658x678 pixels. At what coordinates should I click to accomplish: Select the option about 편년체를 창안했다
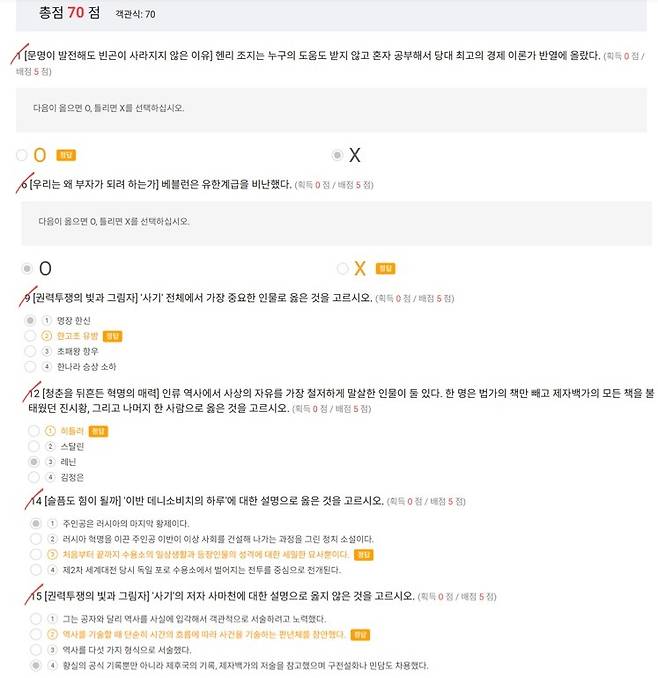35,634
